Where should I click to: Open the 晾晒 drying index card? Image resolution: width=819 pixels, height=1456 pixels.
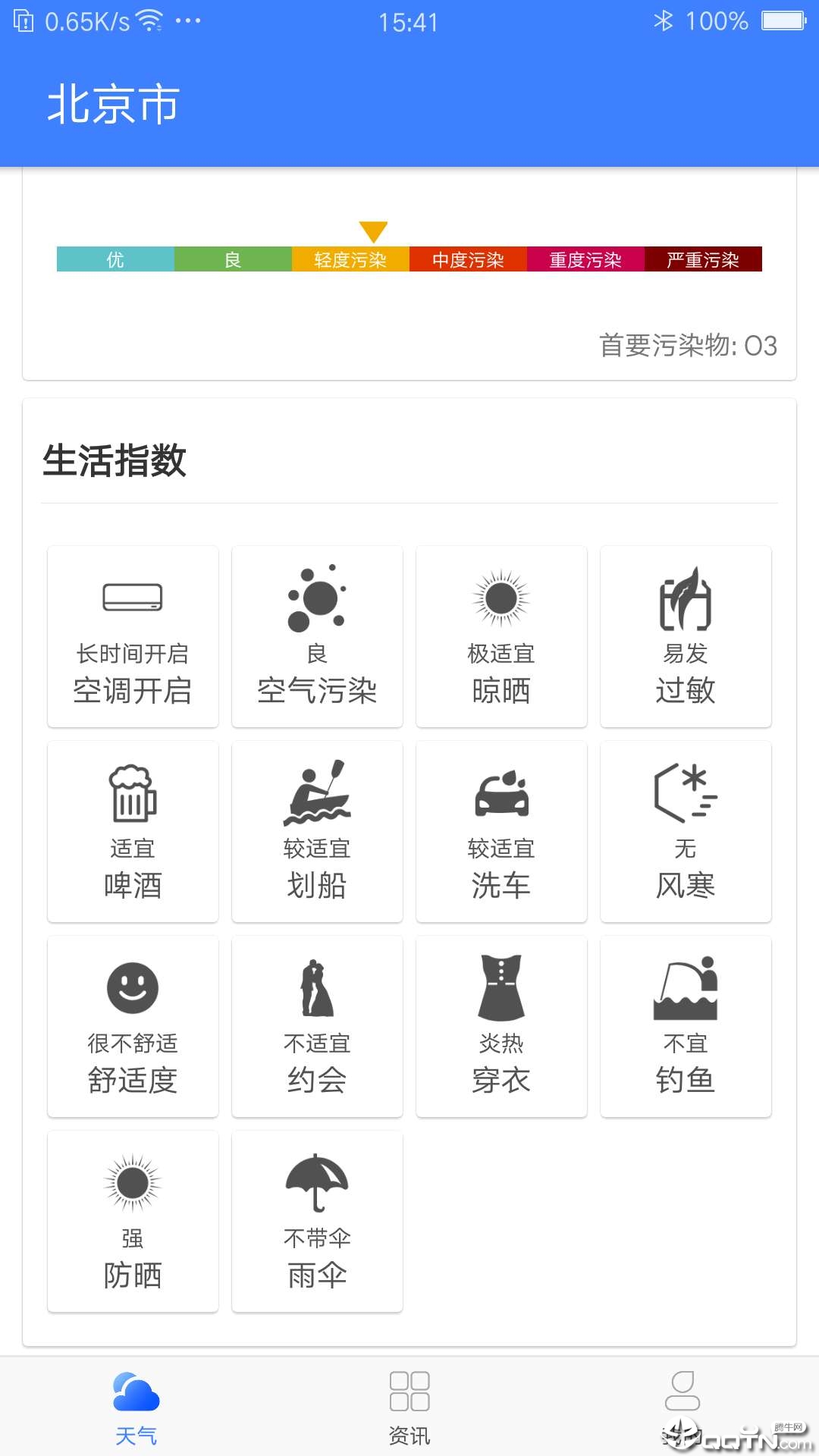pos(501,636)
